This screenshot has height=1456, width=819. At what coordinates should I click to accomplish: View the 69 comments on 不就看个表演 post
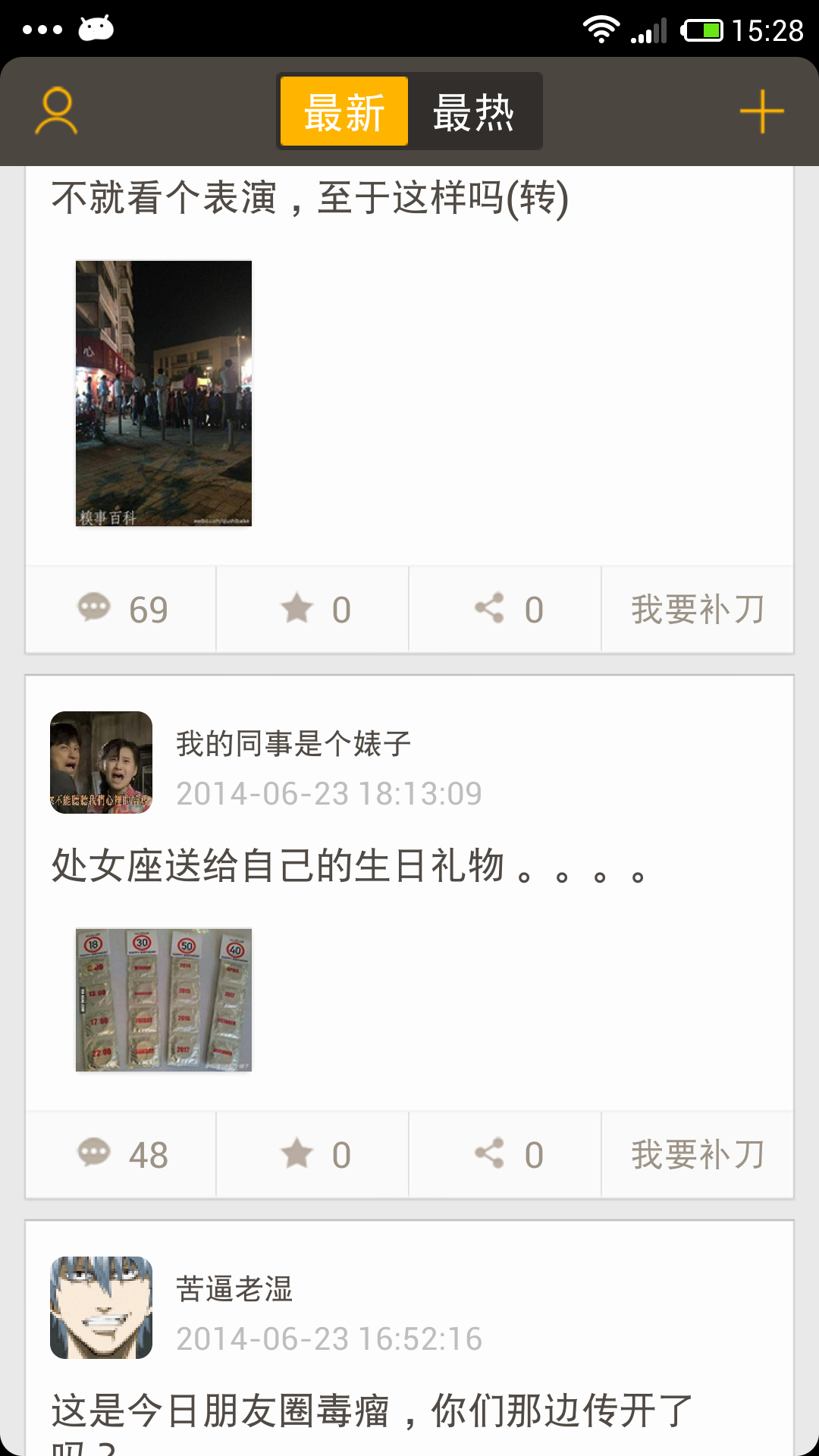[121, 609]
